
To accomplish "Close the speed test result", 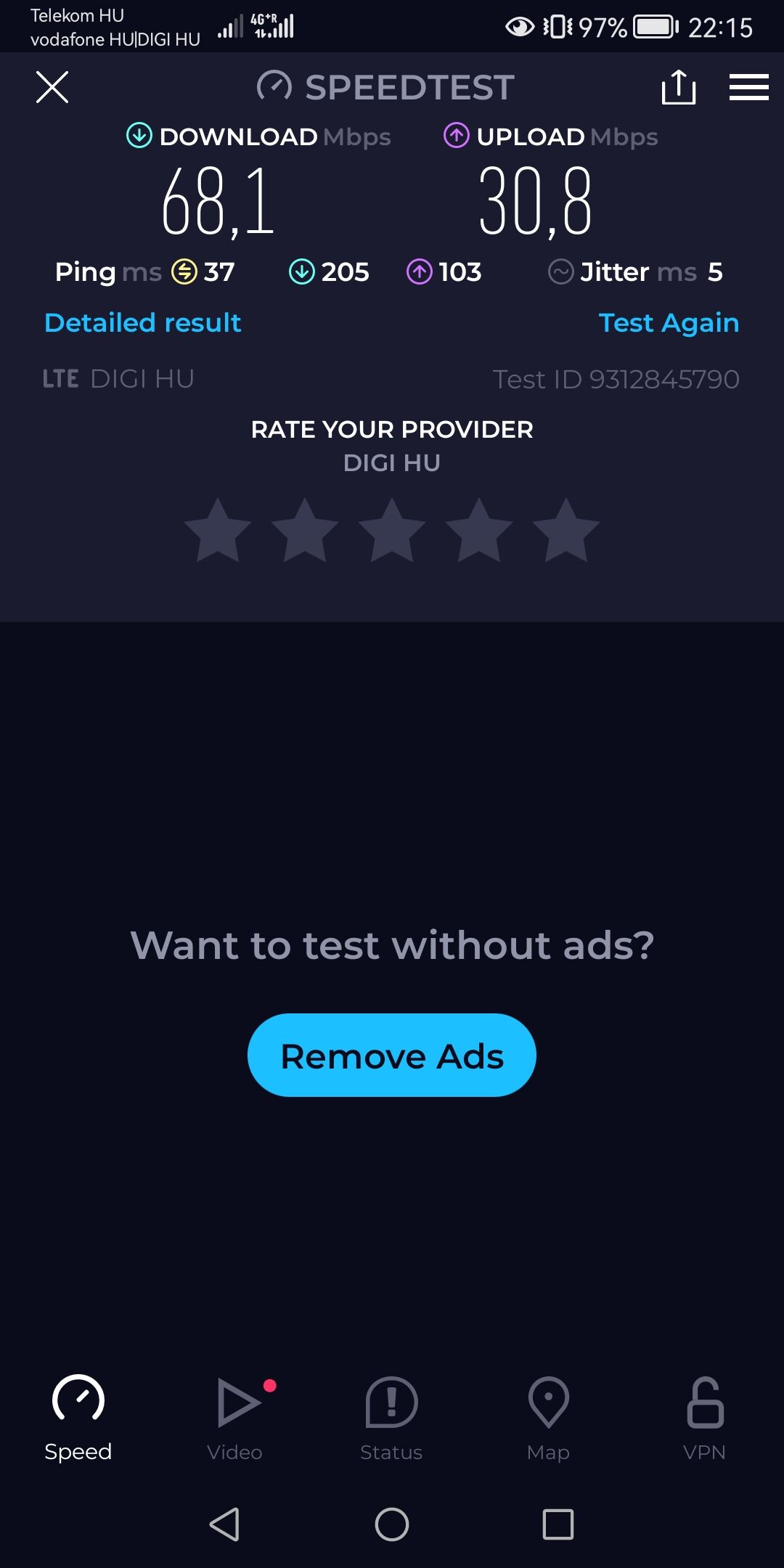I will click(52, 87).
